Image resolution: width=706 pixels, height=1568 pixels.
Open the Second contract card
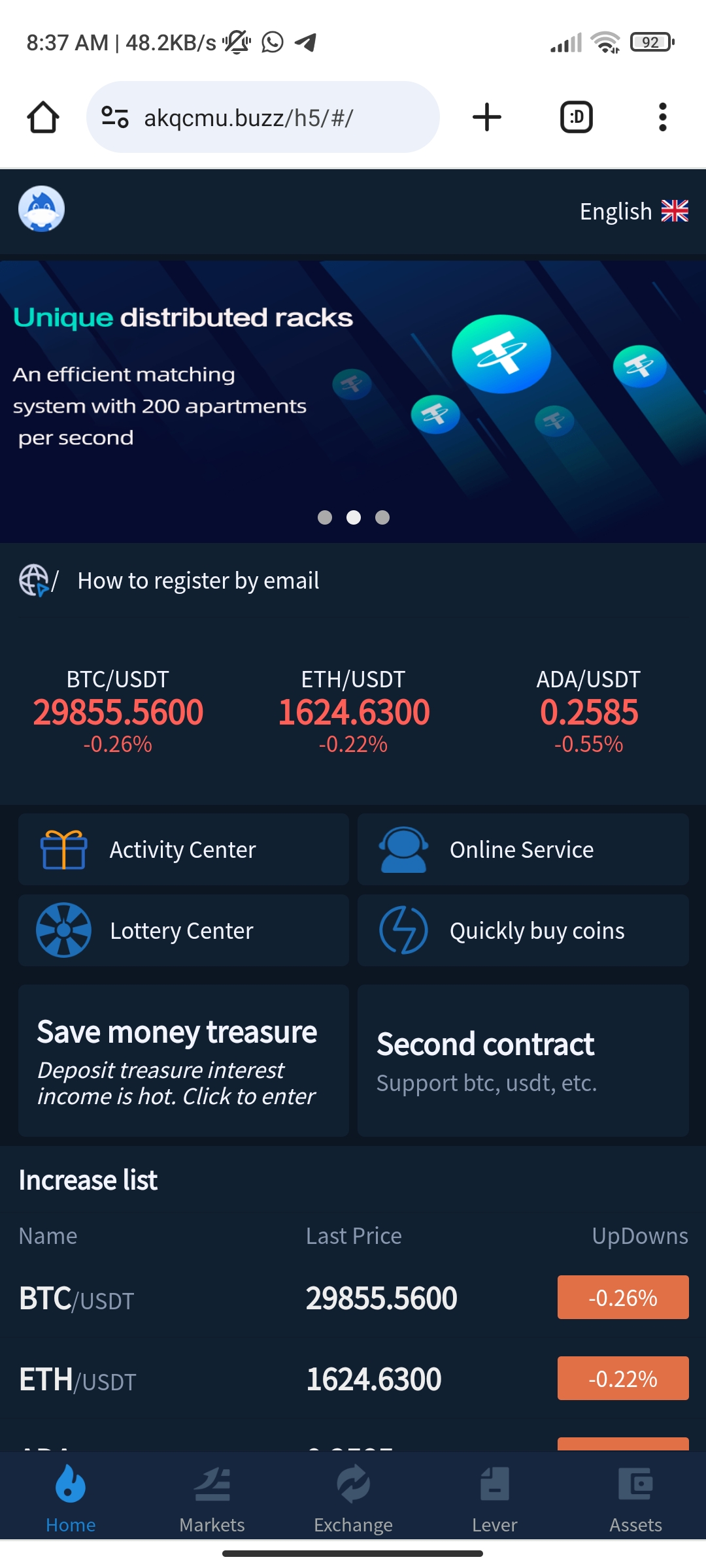point(523,1061)
